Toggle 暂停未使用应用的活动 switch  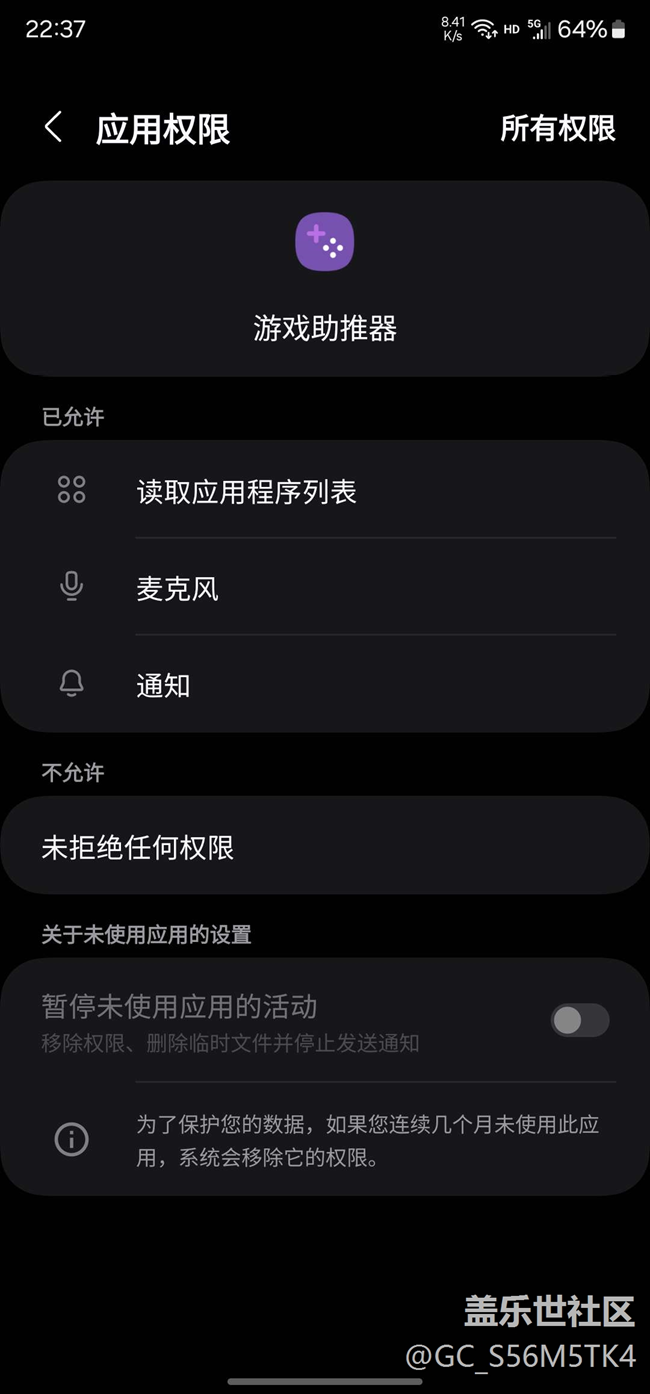pos(579,1020)
